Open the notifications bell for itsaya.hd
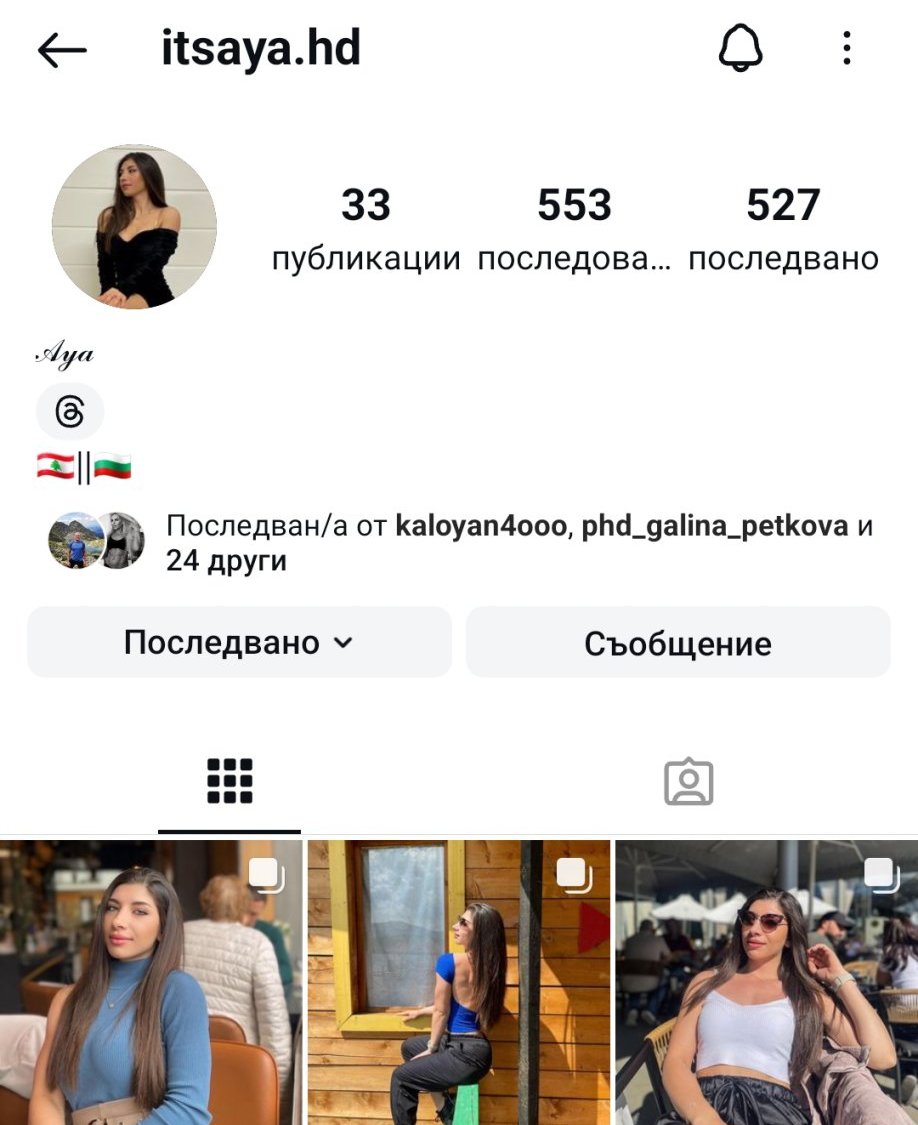 point(740,48)
